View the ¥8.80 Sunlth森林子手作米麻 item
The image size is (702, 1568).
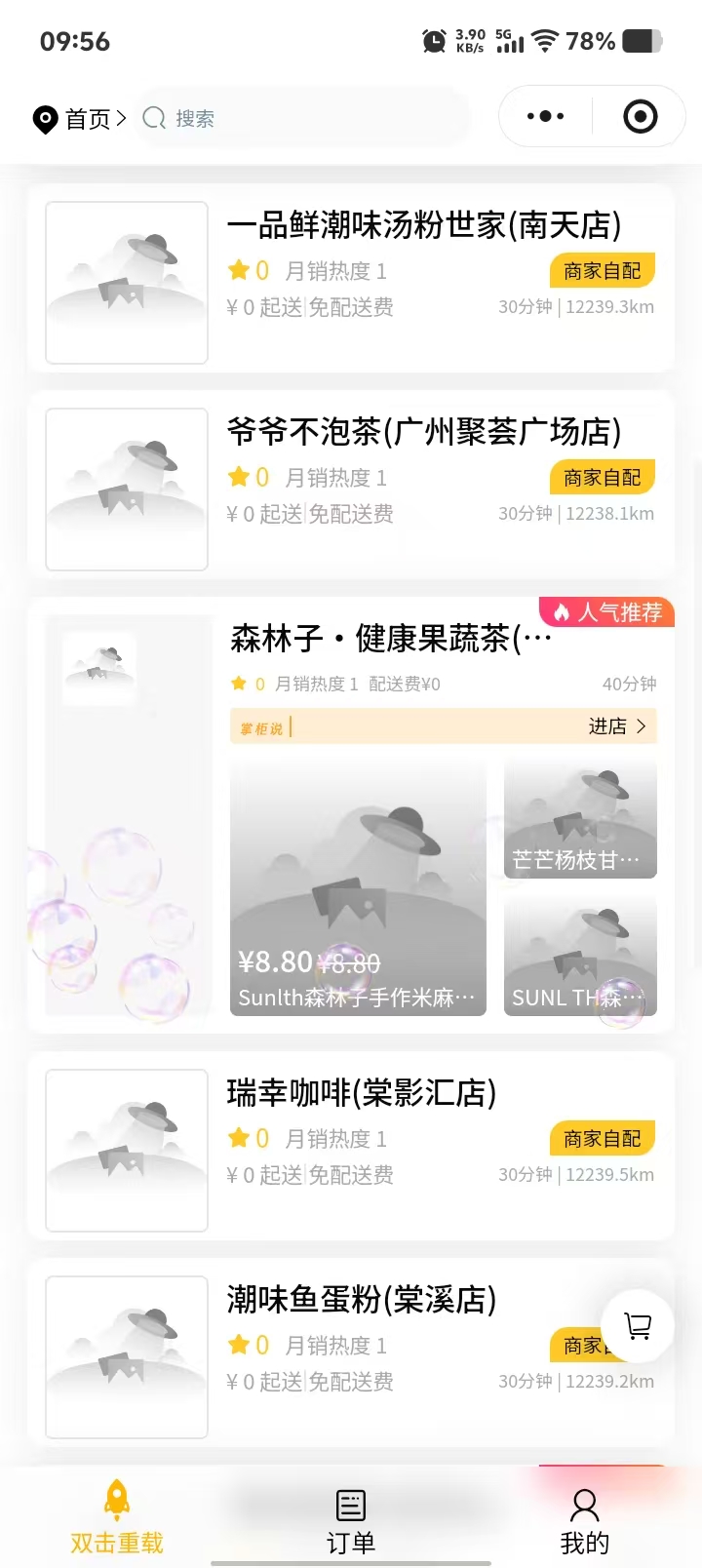click(x=358, y=889)
